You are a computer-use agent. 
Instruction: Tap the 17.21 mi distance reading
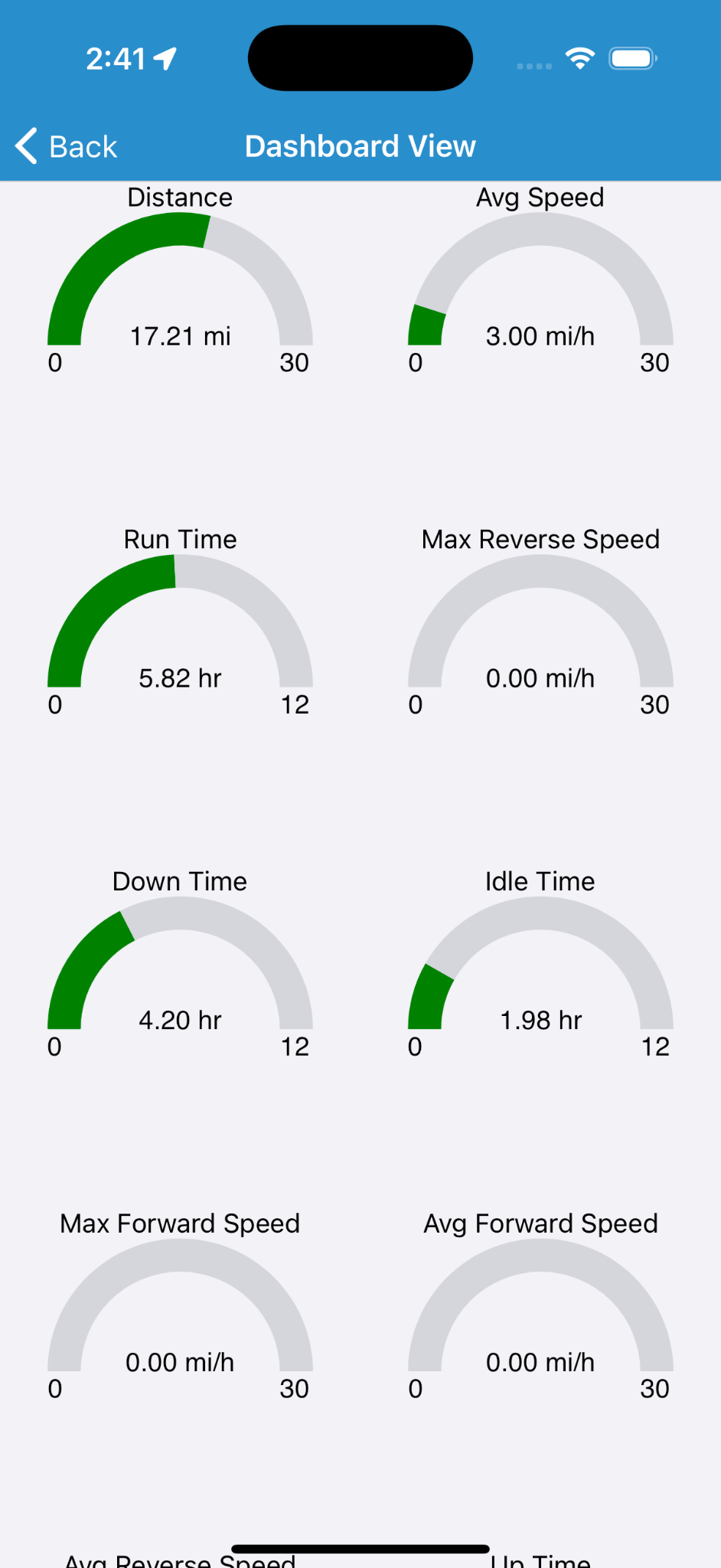tap(180, 335)
